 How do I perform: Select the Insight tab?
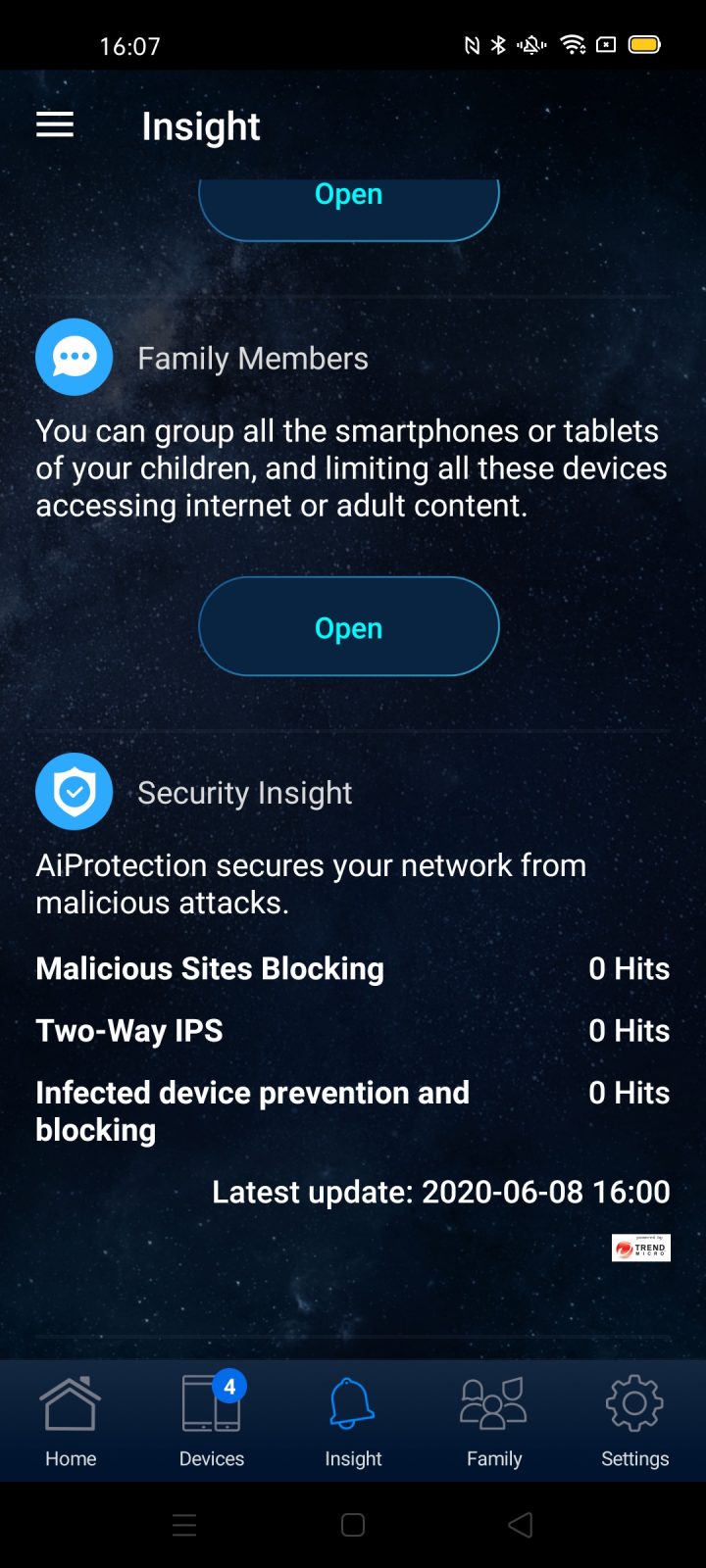pyautogui.click(x=353, y=1420)
